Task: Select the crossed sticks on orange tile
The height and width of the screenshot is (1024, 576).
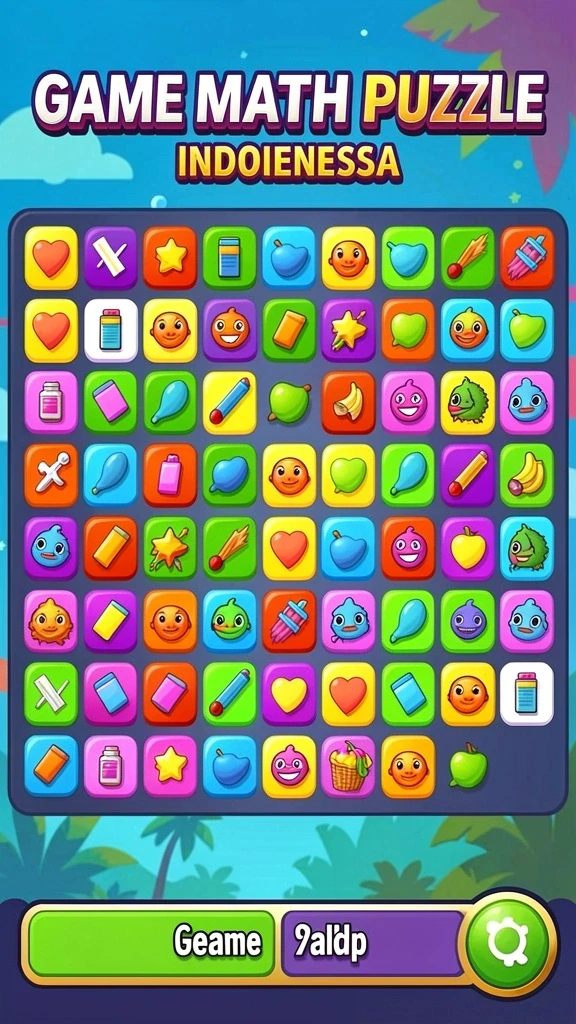Action: point(51,475)
